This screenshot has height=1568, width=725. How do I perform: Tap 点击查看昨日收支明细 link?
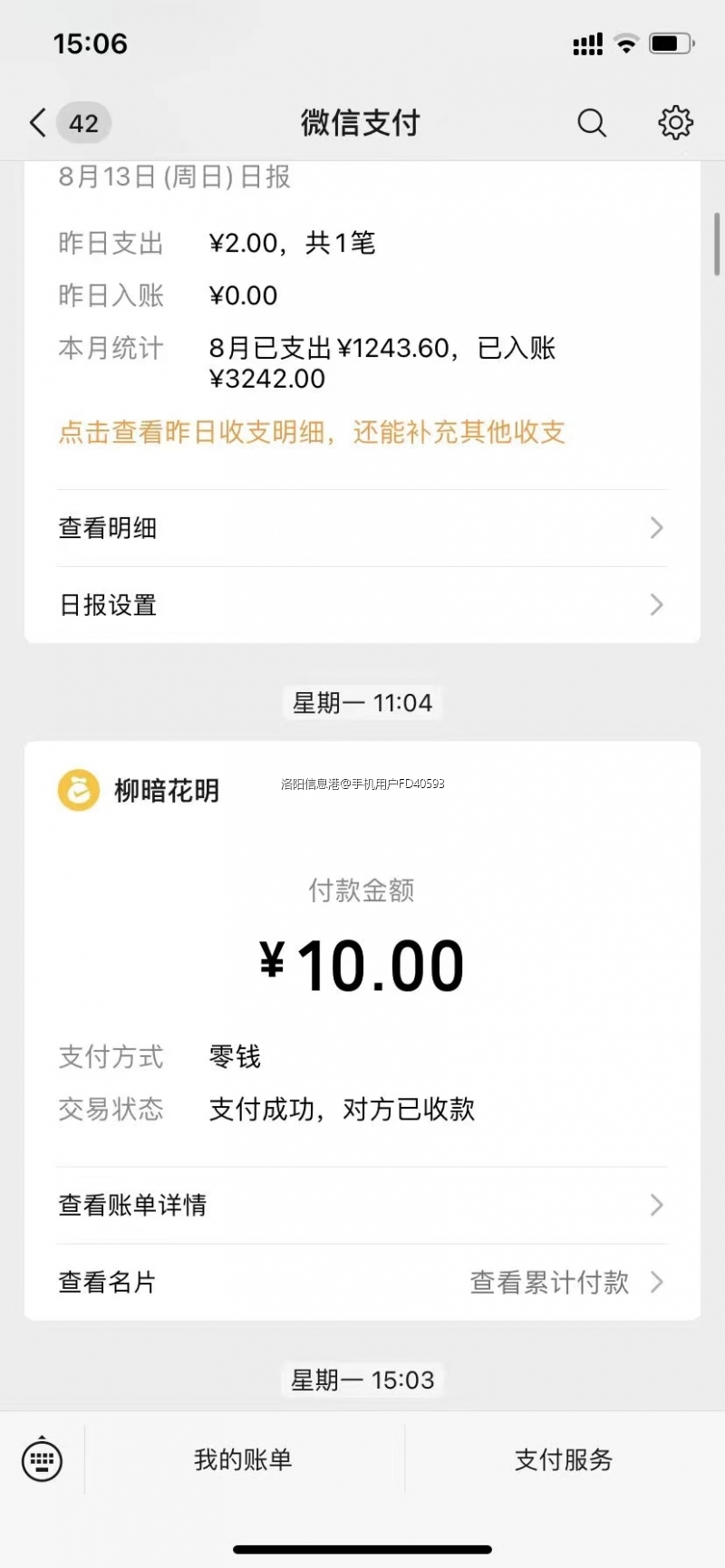(311, 433)
